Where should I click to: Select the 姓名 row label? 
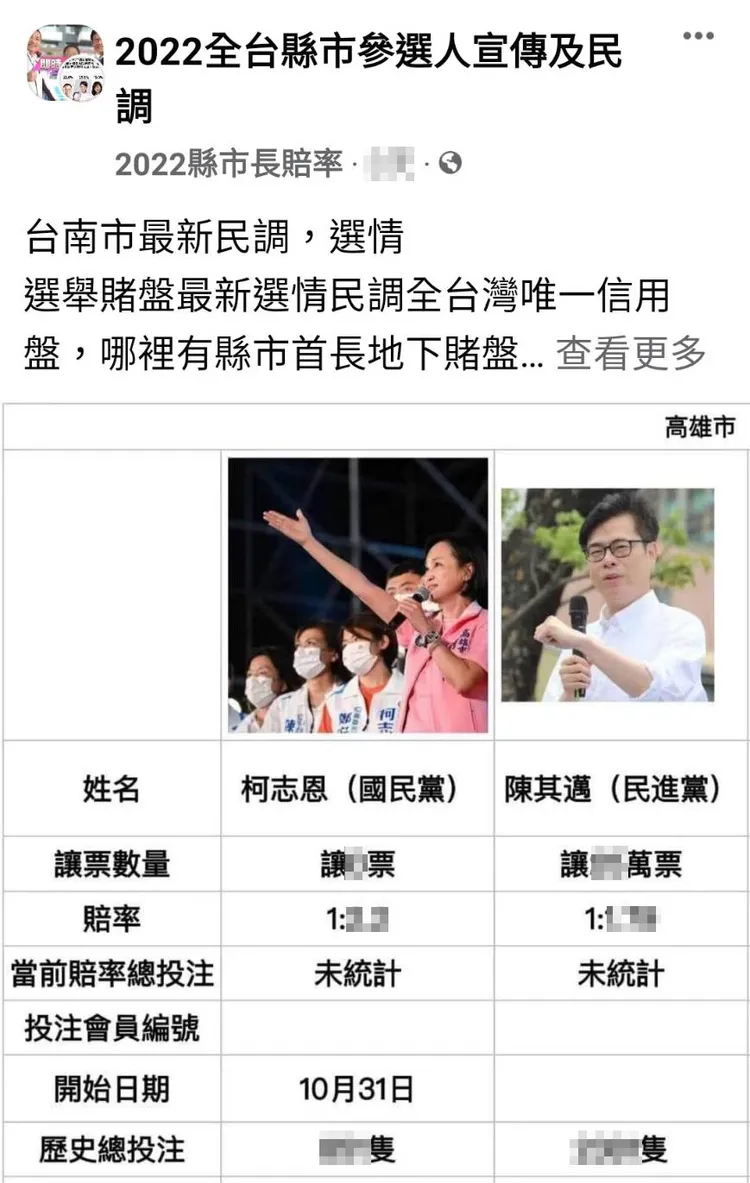click(x=108, y=787)
